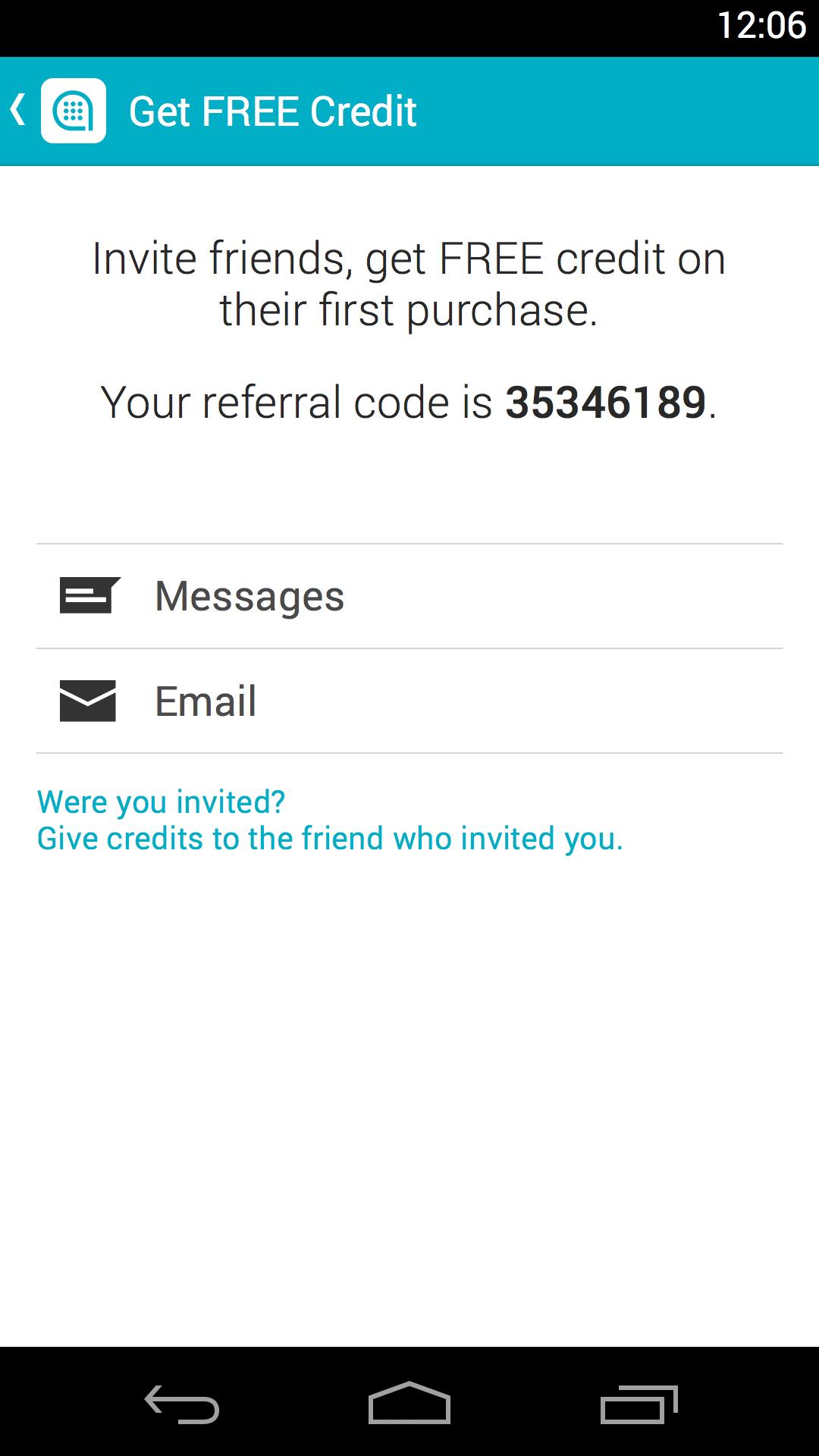Invite friends via Messages

409,596
